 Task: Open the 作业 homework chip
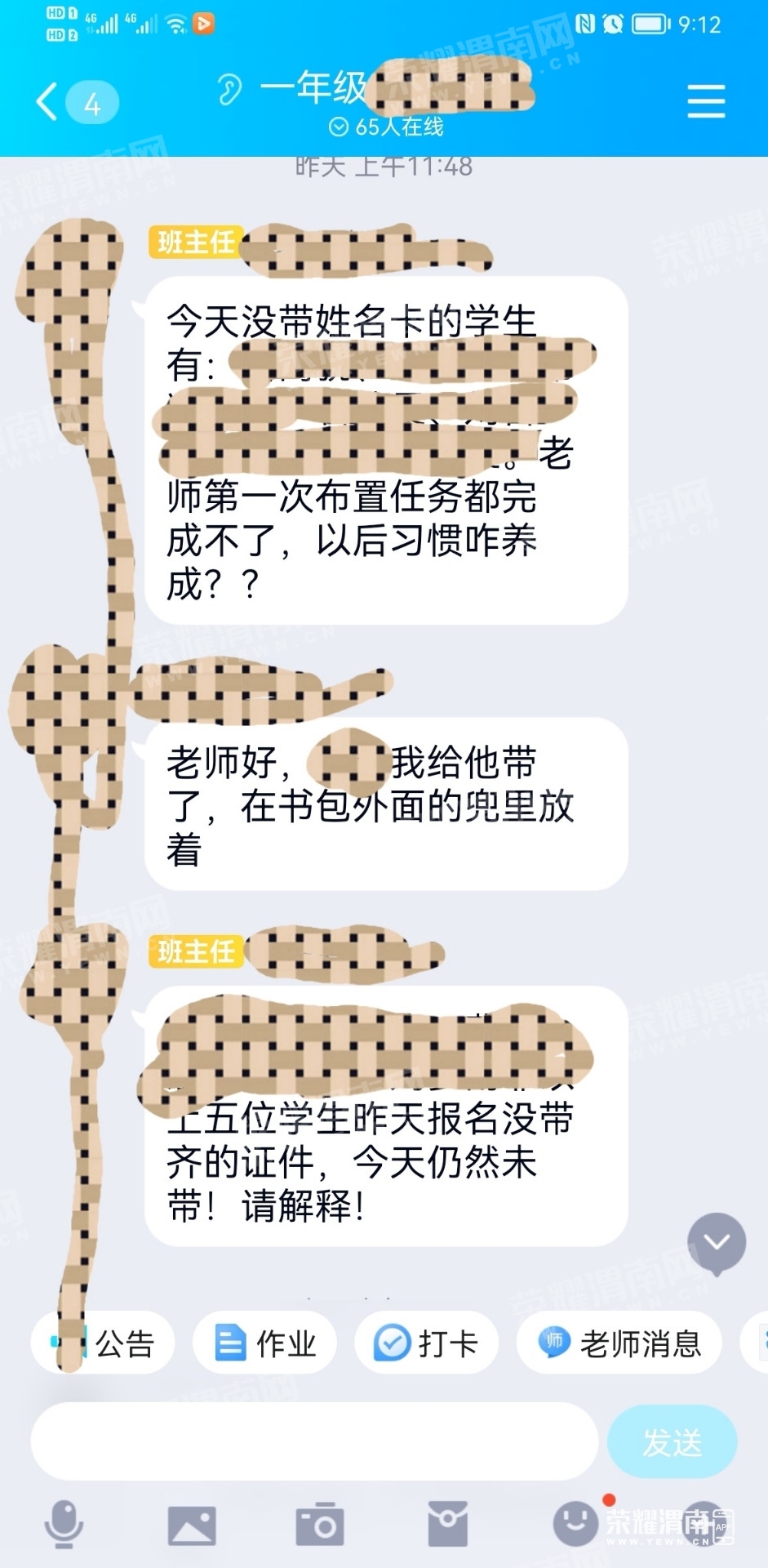coord(265,1343)
